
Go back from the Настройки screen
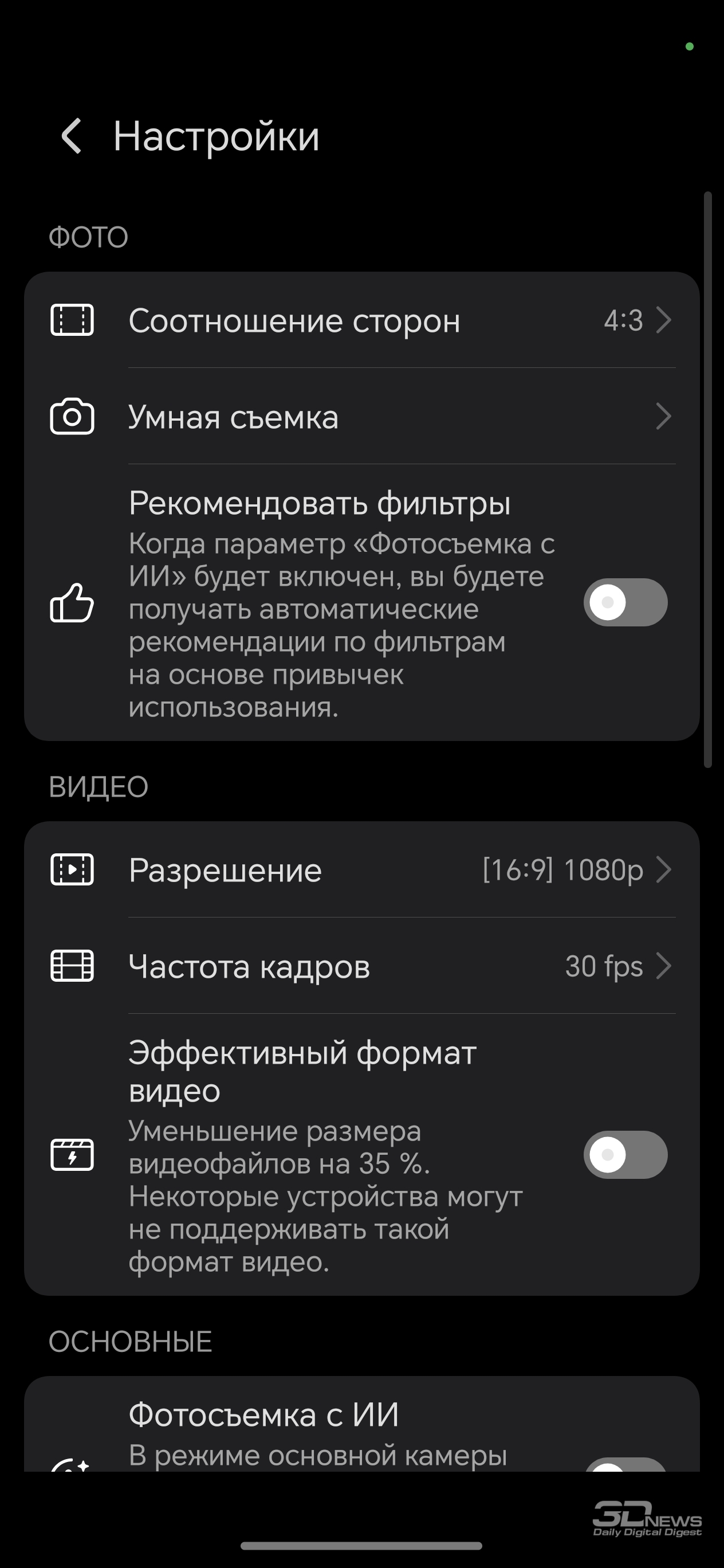tap(72, 136)
